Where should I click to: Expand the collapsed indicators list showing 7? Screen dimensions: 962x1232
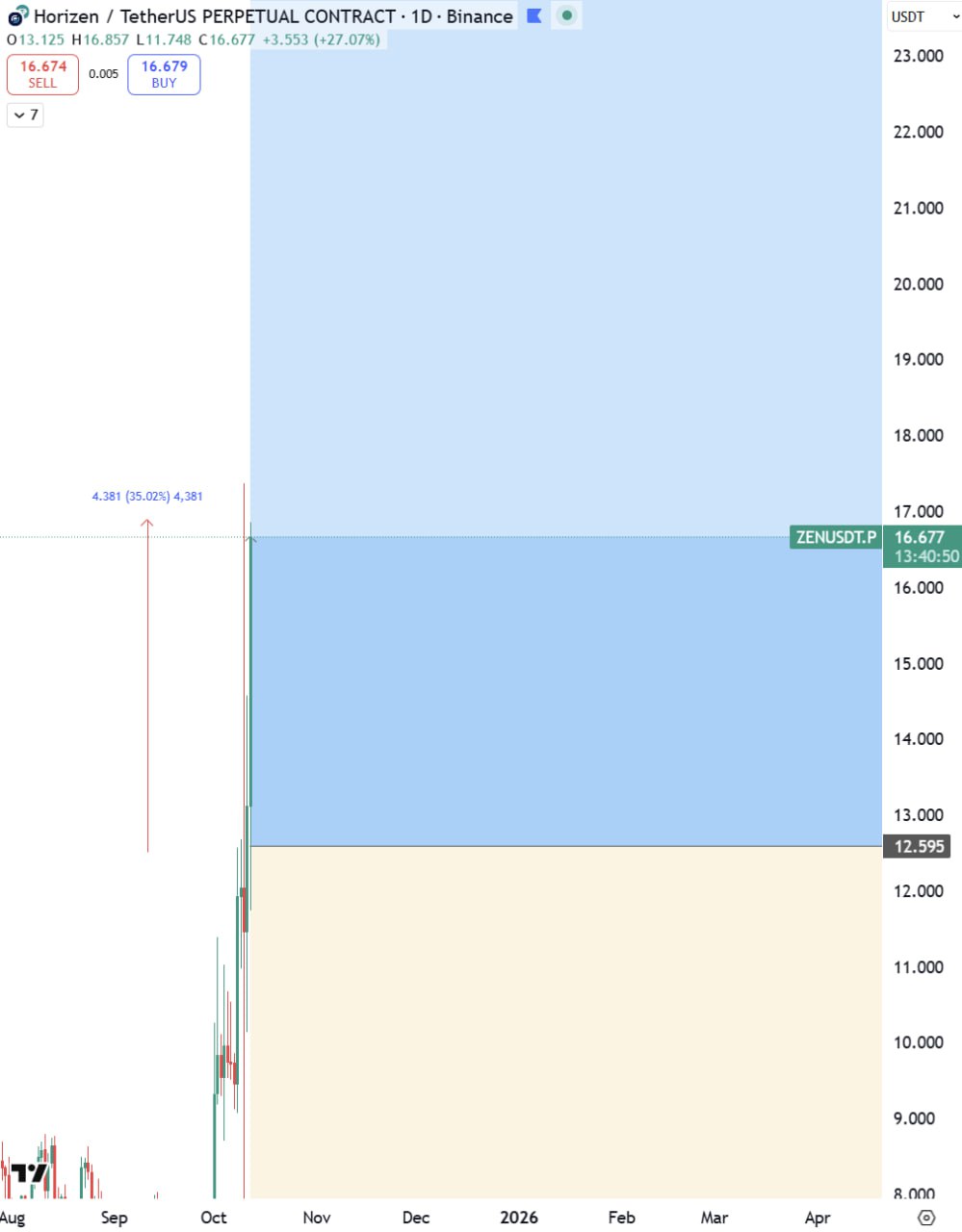click(x=25, y=115)
